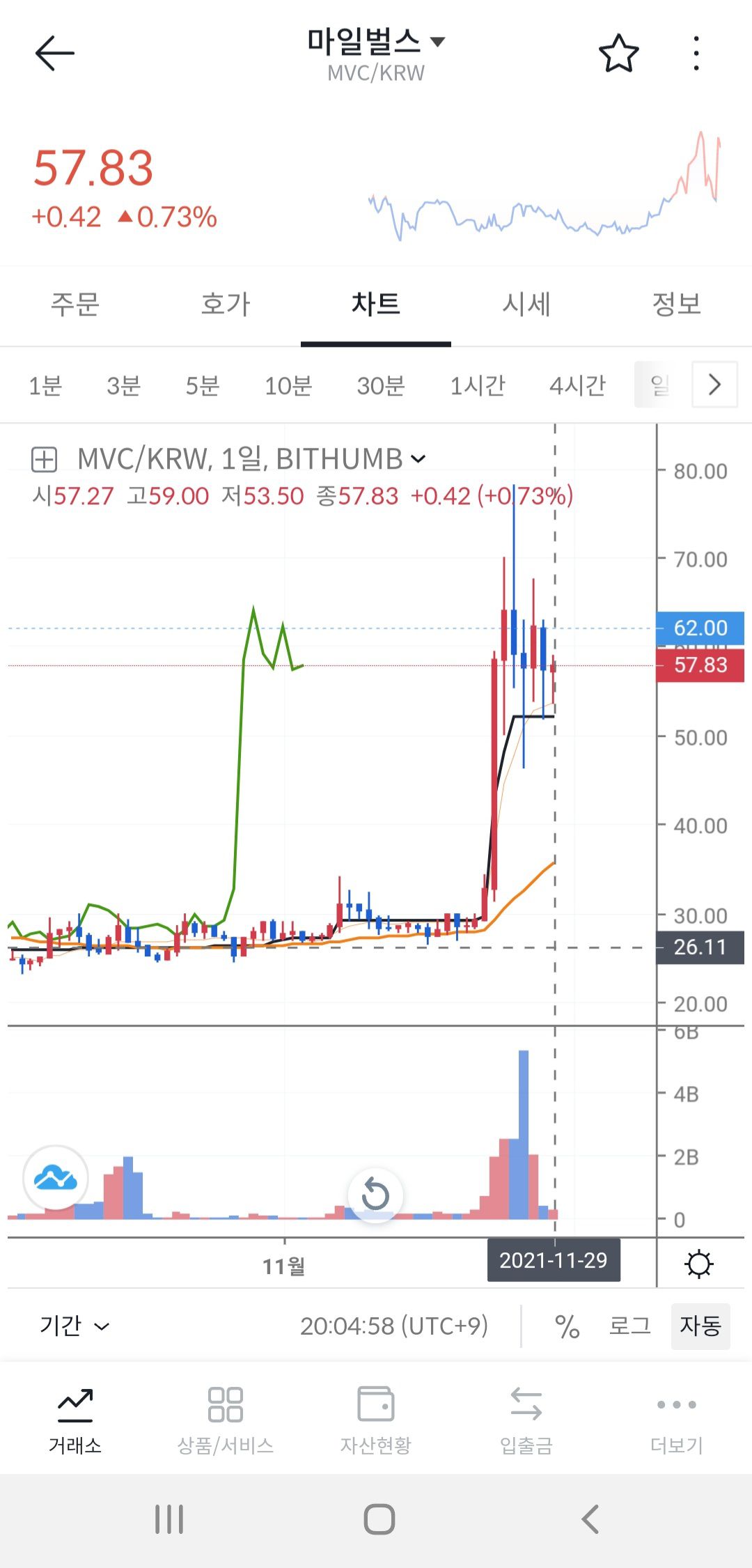Image resolution: width=752 pixels, height=1568 pixels.
Task: Open the chart settings gear icon
Action: click(699, 1262)
